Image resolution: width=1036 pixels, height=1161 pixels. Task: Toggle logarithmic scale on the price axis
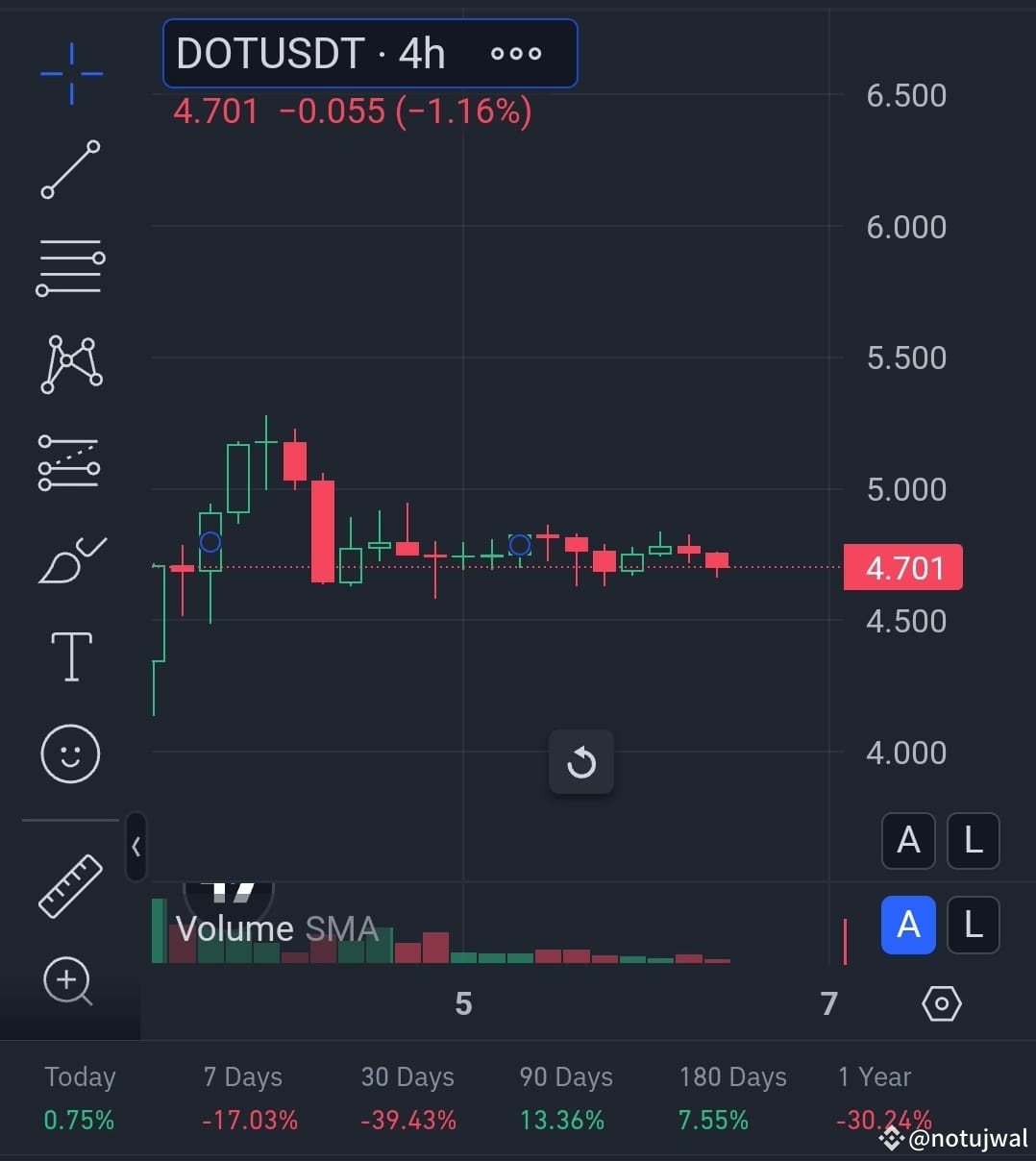pos(973,841)
